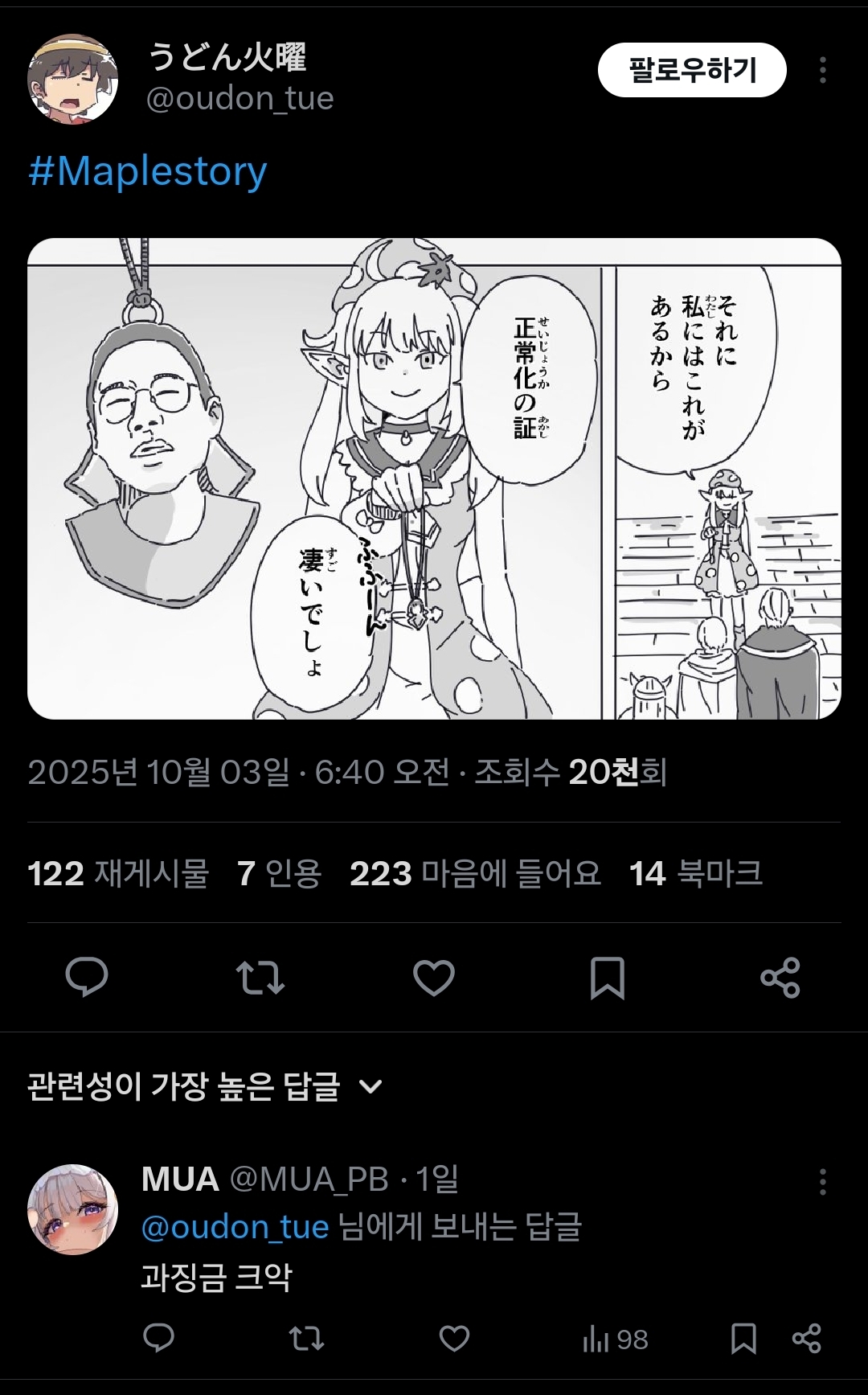Screen dimensions: 868x1395
Task: Repost うどん火曜's main post
Action: (x=260, y=978)
